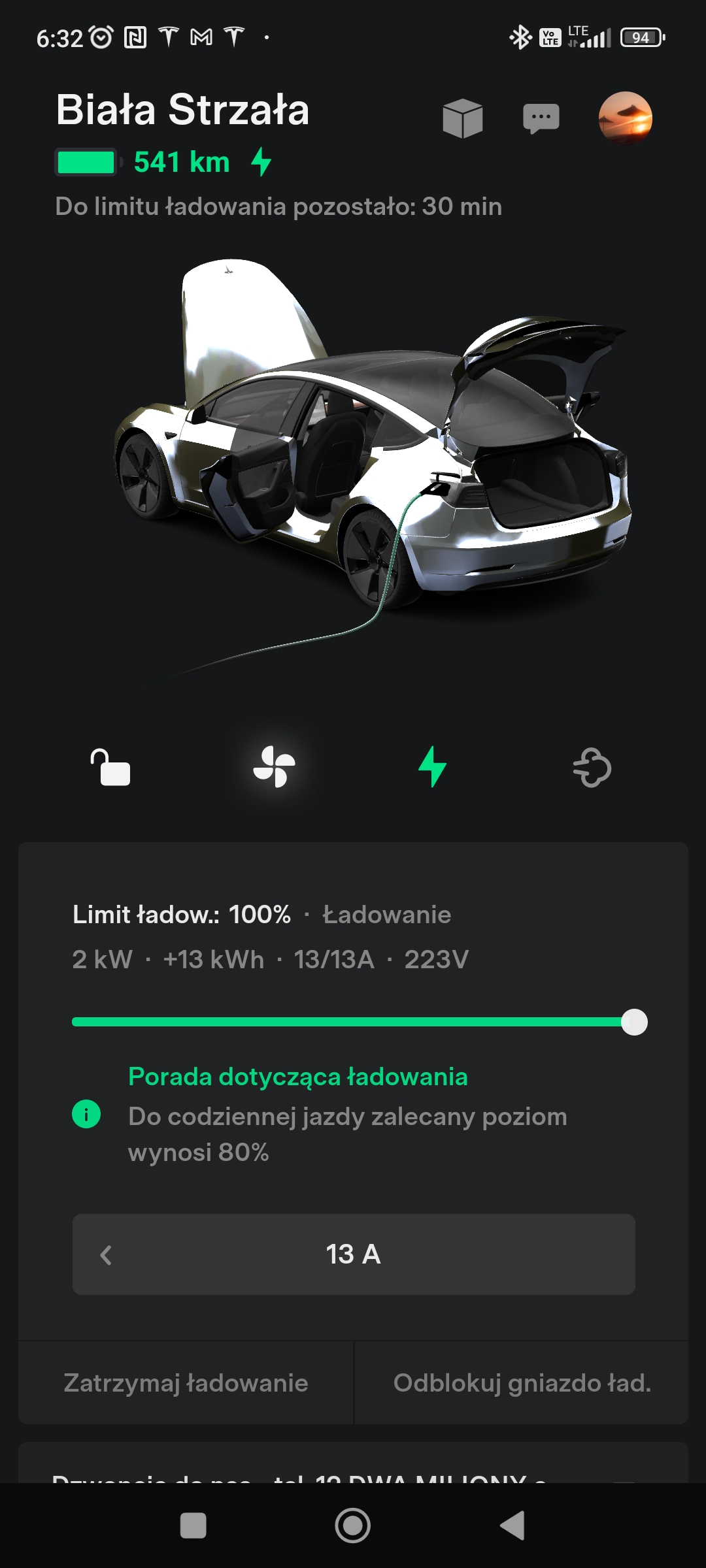Tap the defrost quick action icon
Image resolution: width=706 pixels, height=1568 pixels.
click(592, 767)
